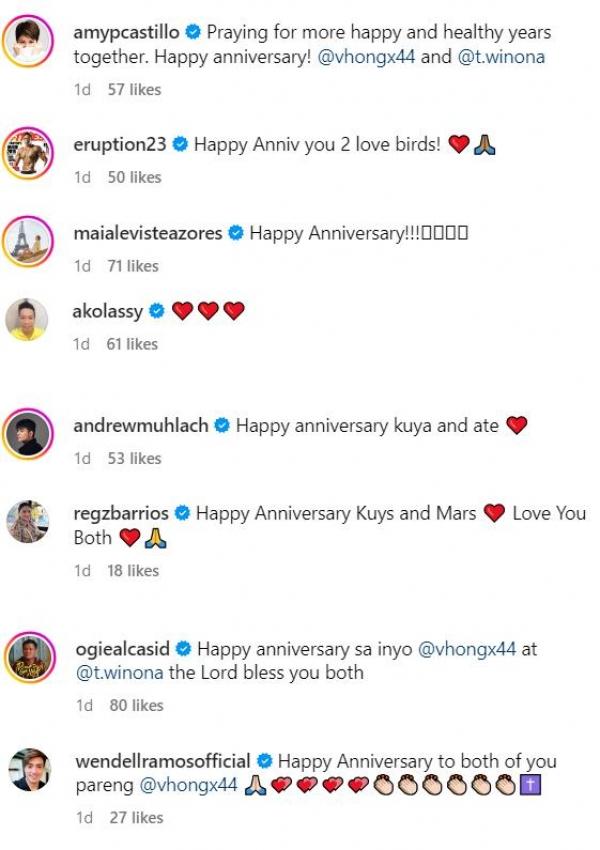Open the @t.winona mention in amypcastillo's comment
Viewport: 600px width, 850px height.
(x=501, y=57)
